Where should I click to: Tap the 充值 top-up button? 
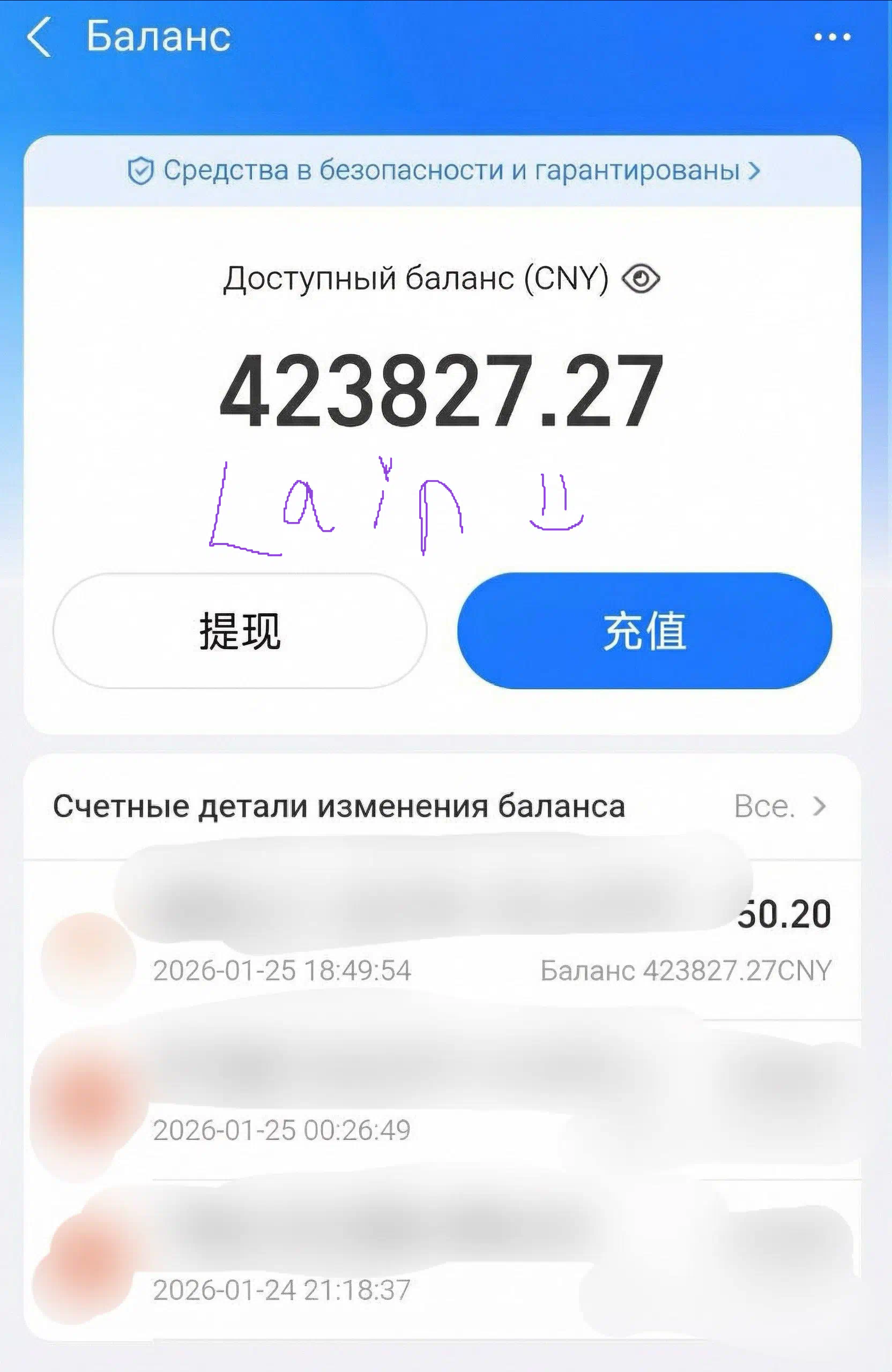tap(644, 630)
